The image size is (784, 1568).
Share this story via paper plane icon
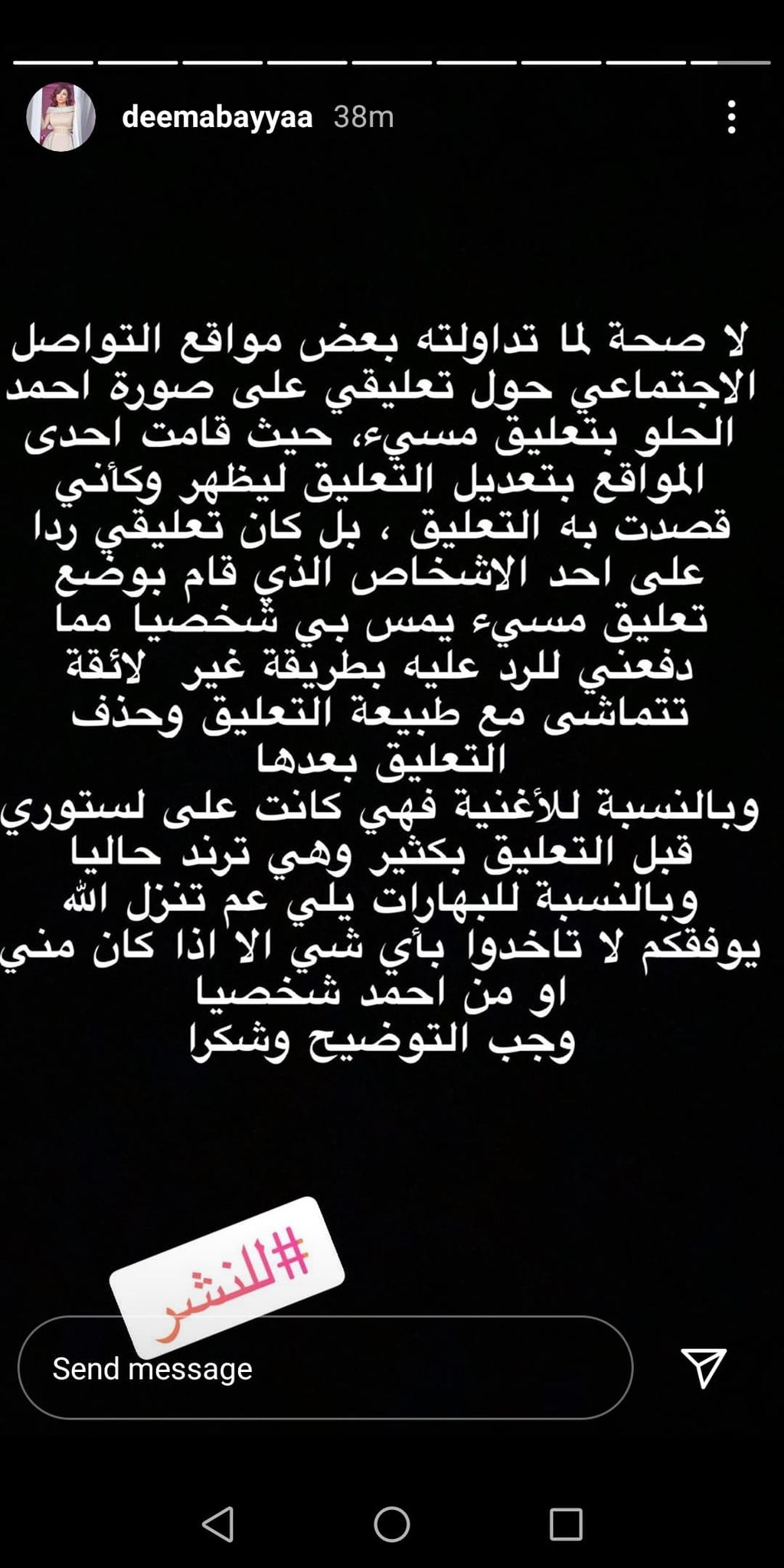703,1367
